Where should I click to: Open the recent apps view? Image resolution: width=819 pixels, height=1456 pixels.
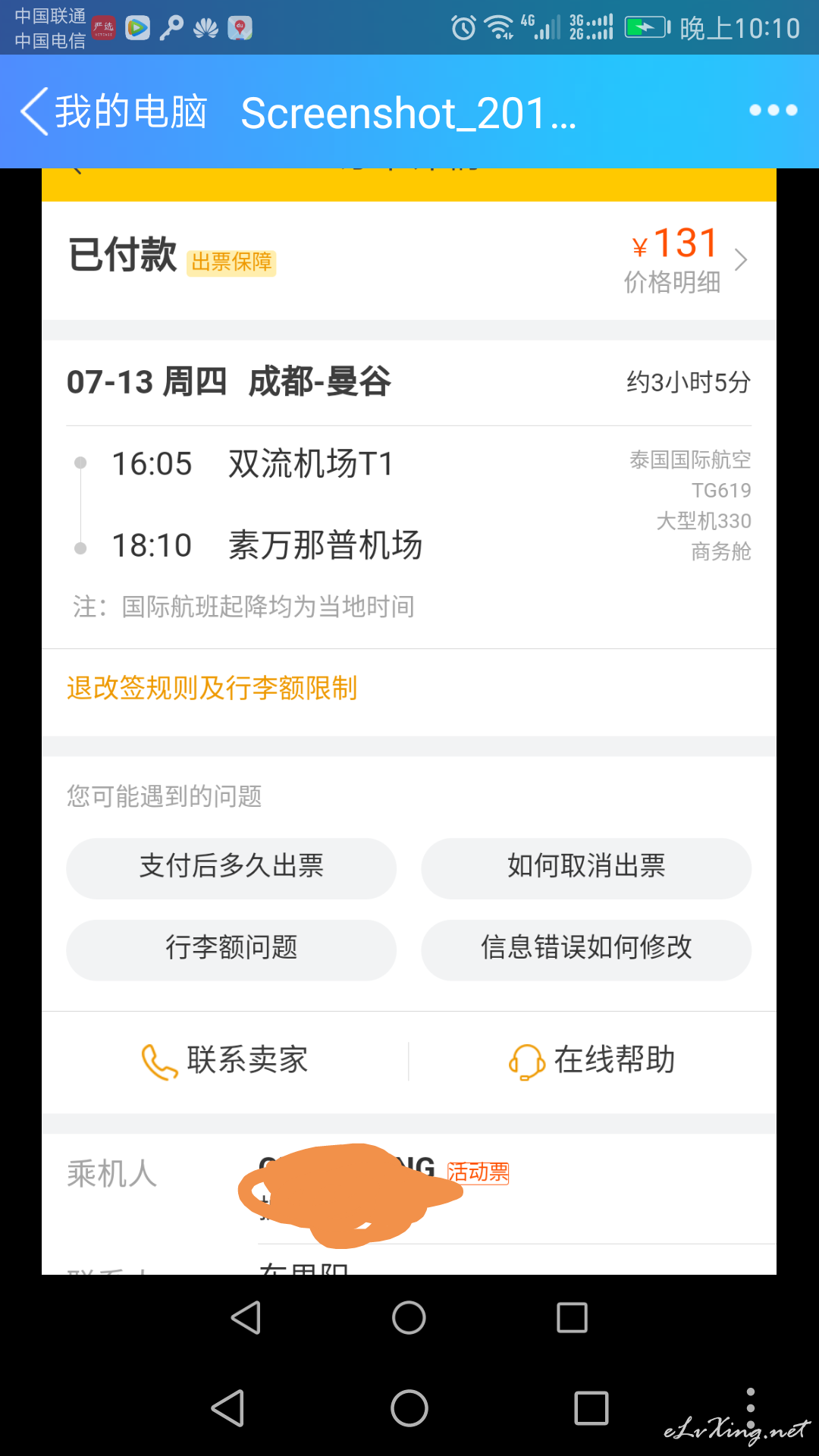coord(591,1408)
